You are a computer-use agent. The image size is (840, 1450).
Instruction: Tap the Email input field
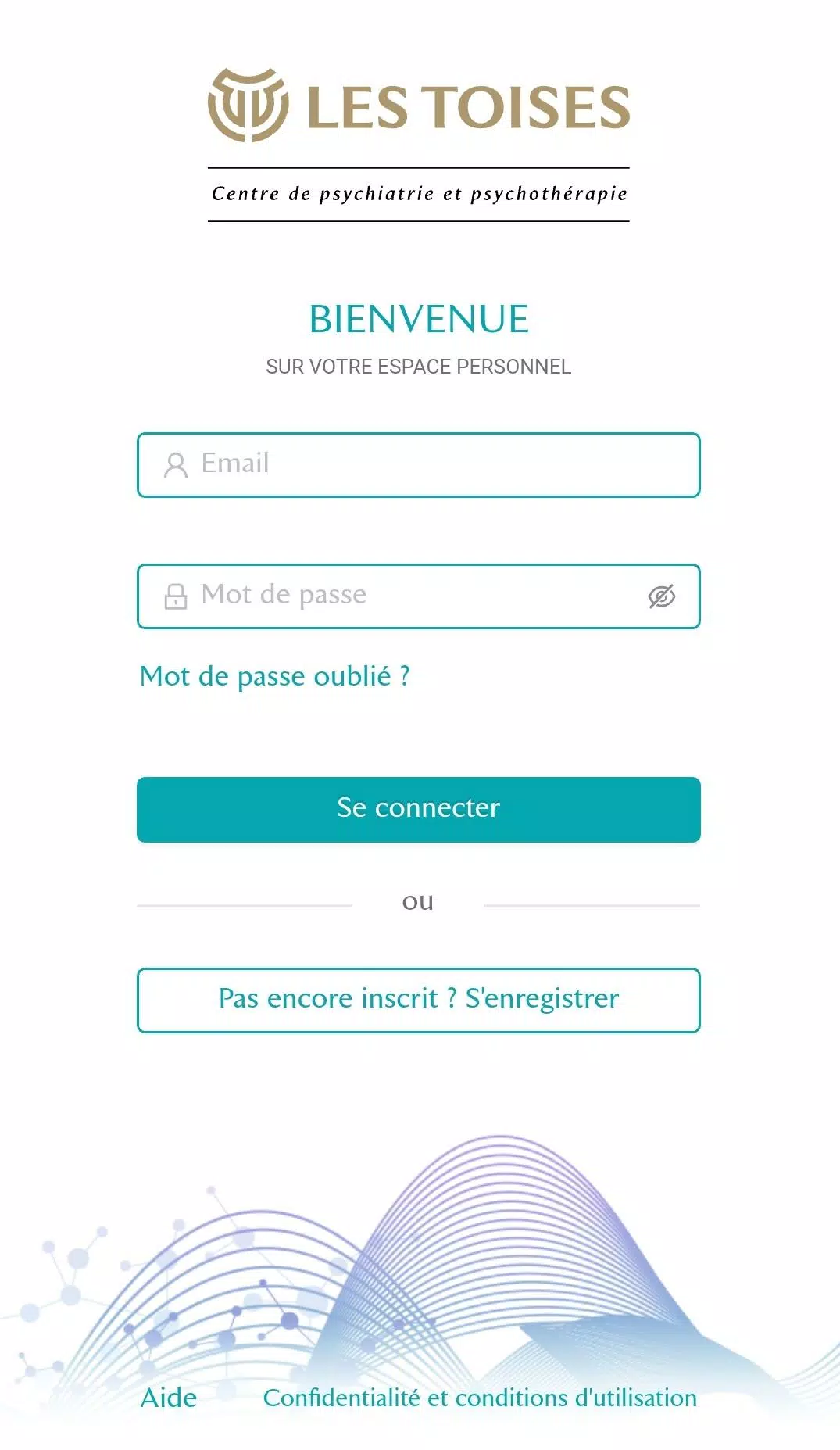(418, 464)
